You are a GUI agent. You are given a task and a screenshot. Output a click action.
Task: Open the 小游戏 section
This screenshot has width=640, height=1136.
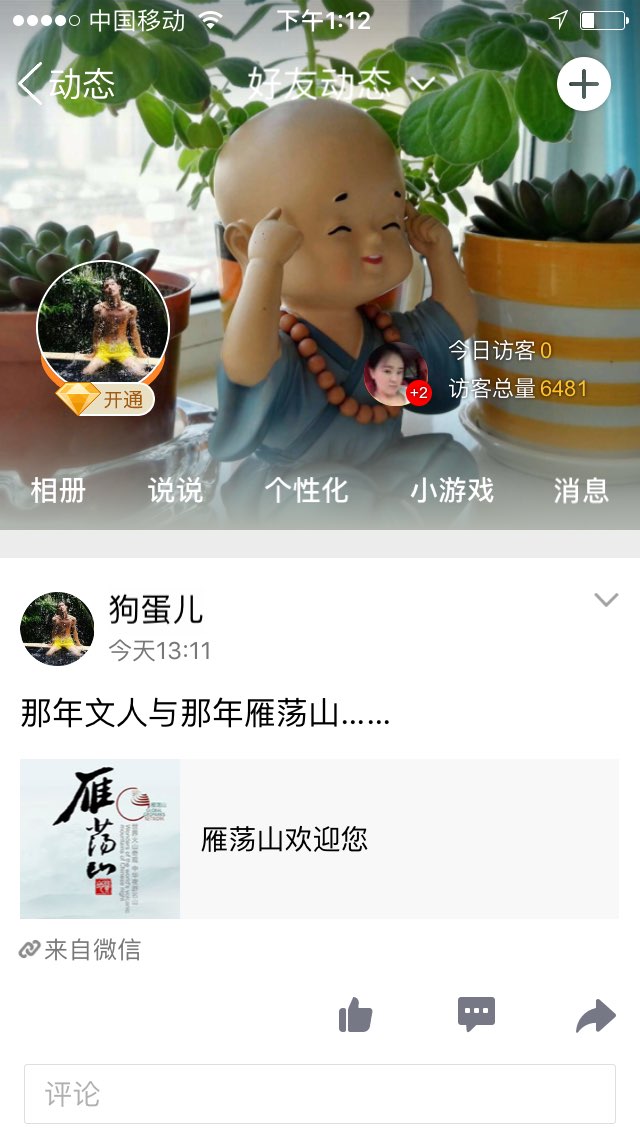(x=452, y=490)
